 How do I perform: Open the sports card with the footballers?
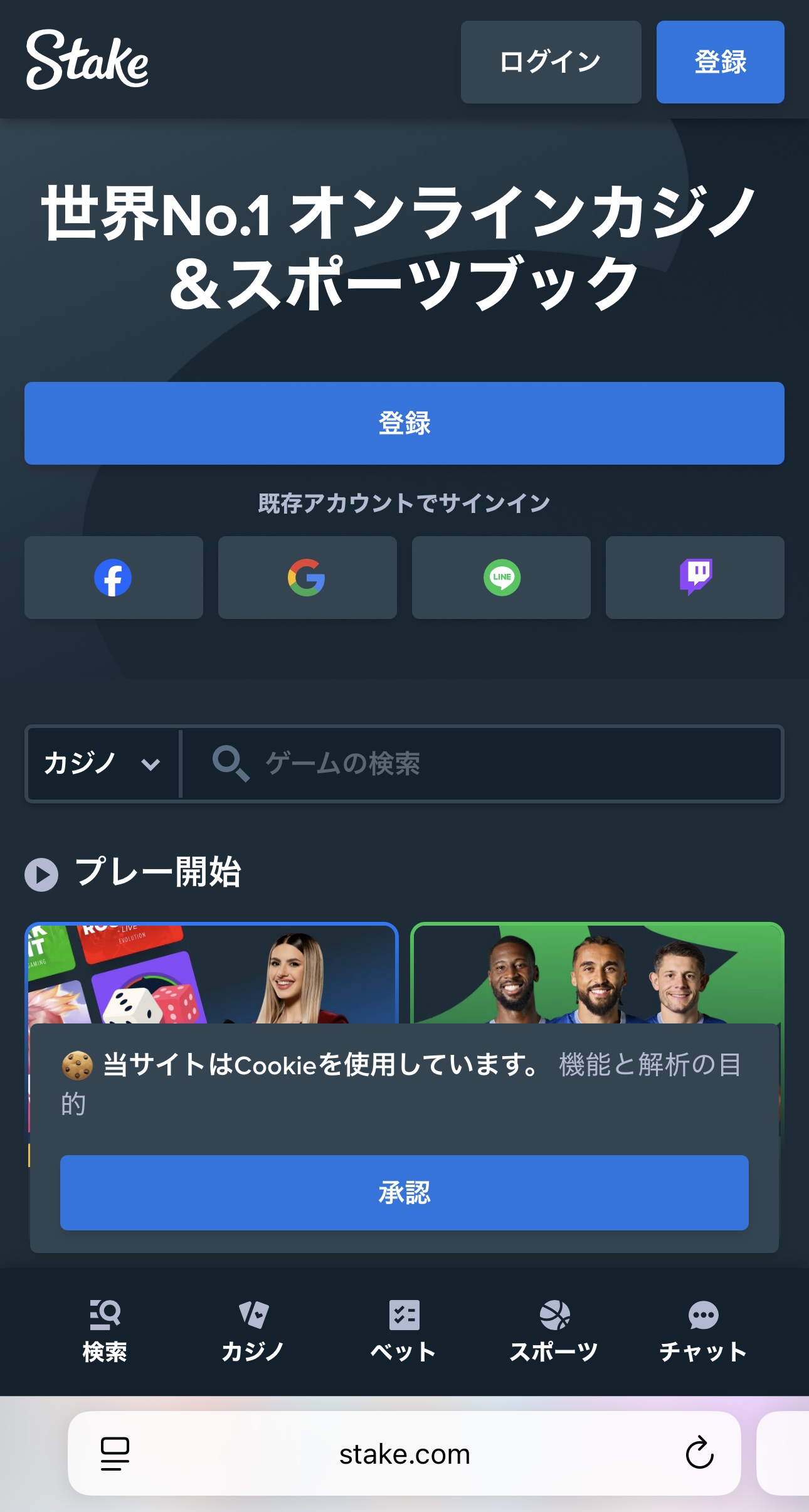click(597, 973)
